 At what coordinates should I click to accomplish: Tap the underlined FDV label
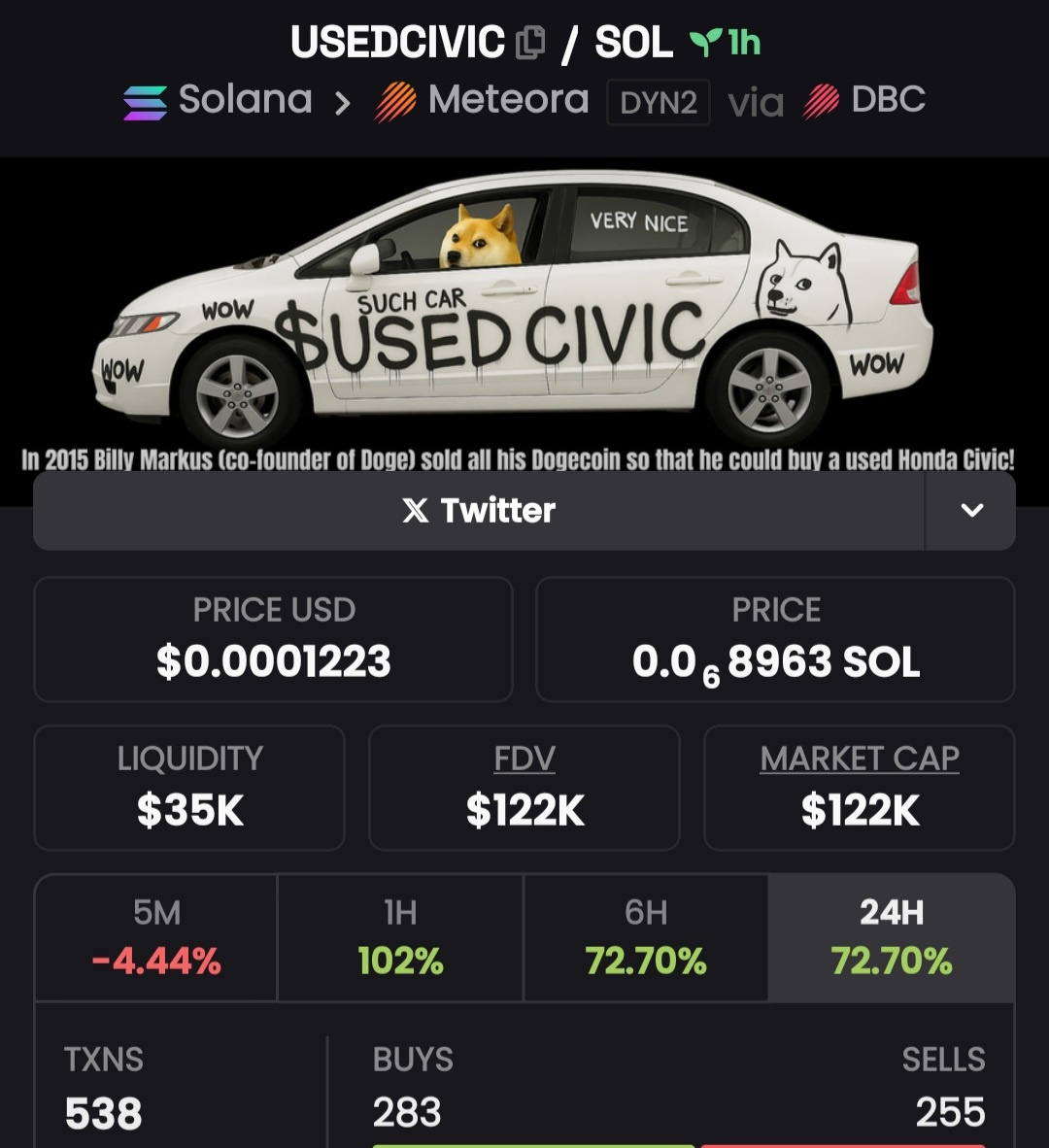(x=524, y=759)
